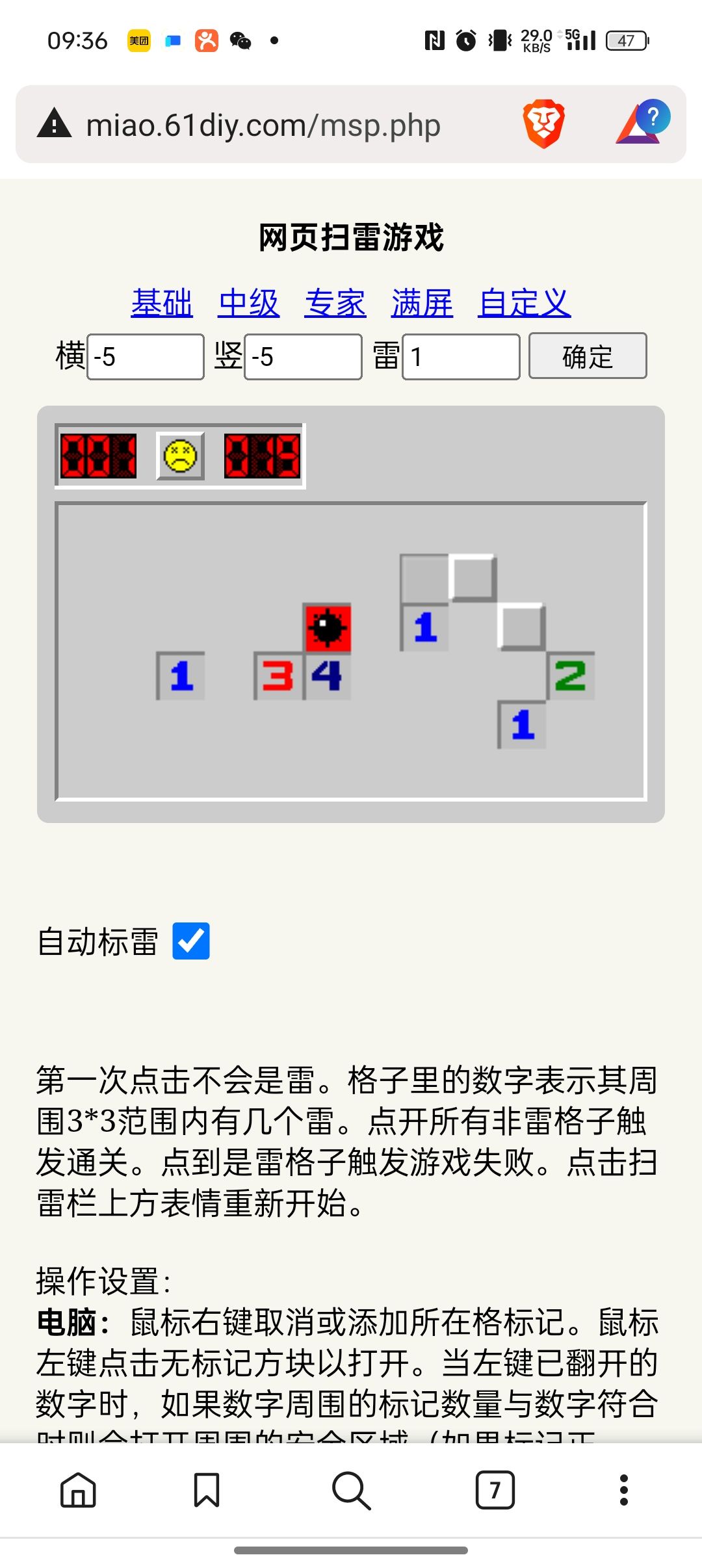
Task: Open the 自定义 custom settings link
Action: [x=524, y=303]
